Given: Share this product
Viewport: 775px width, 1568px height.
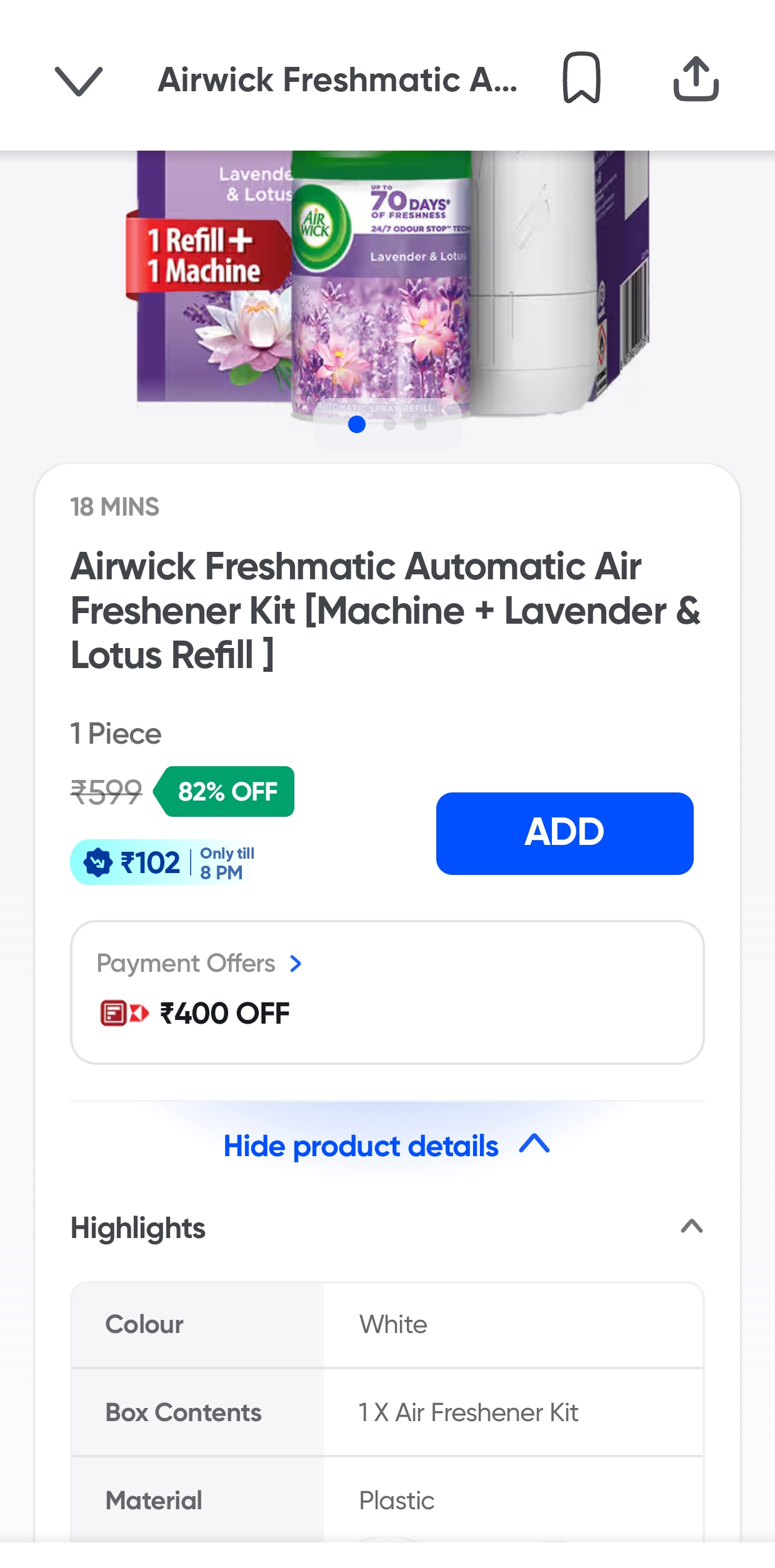Looking at the screenshot, I should pyautogui.click(x=696, y=79).
